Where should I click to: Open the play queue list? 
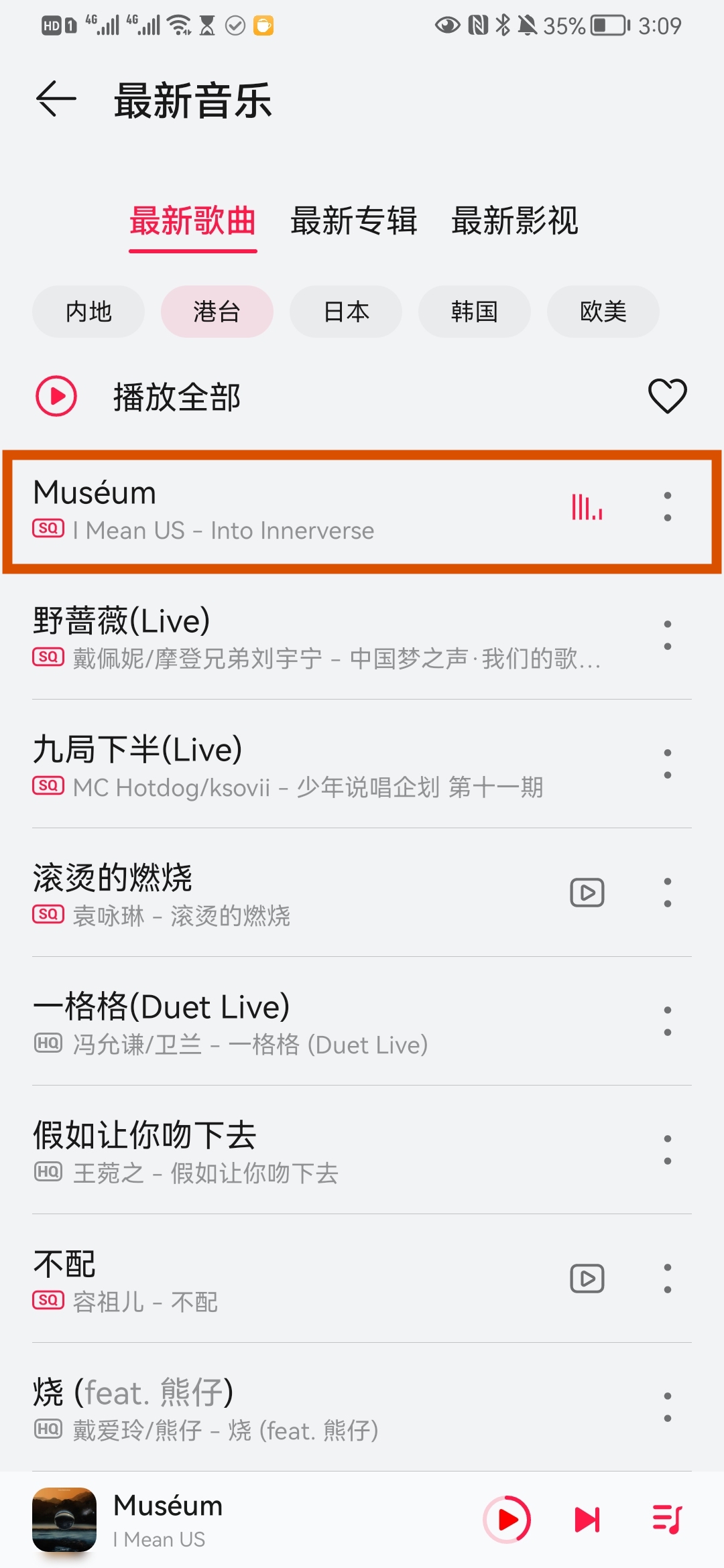click(667, 1520)
